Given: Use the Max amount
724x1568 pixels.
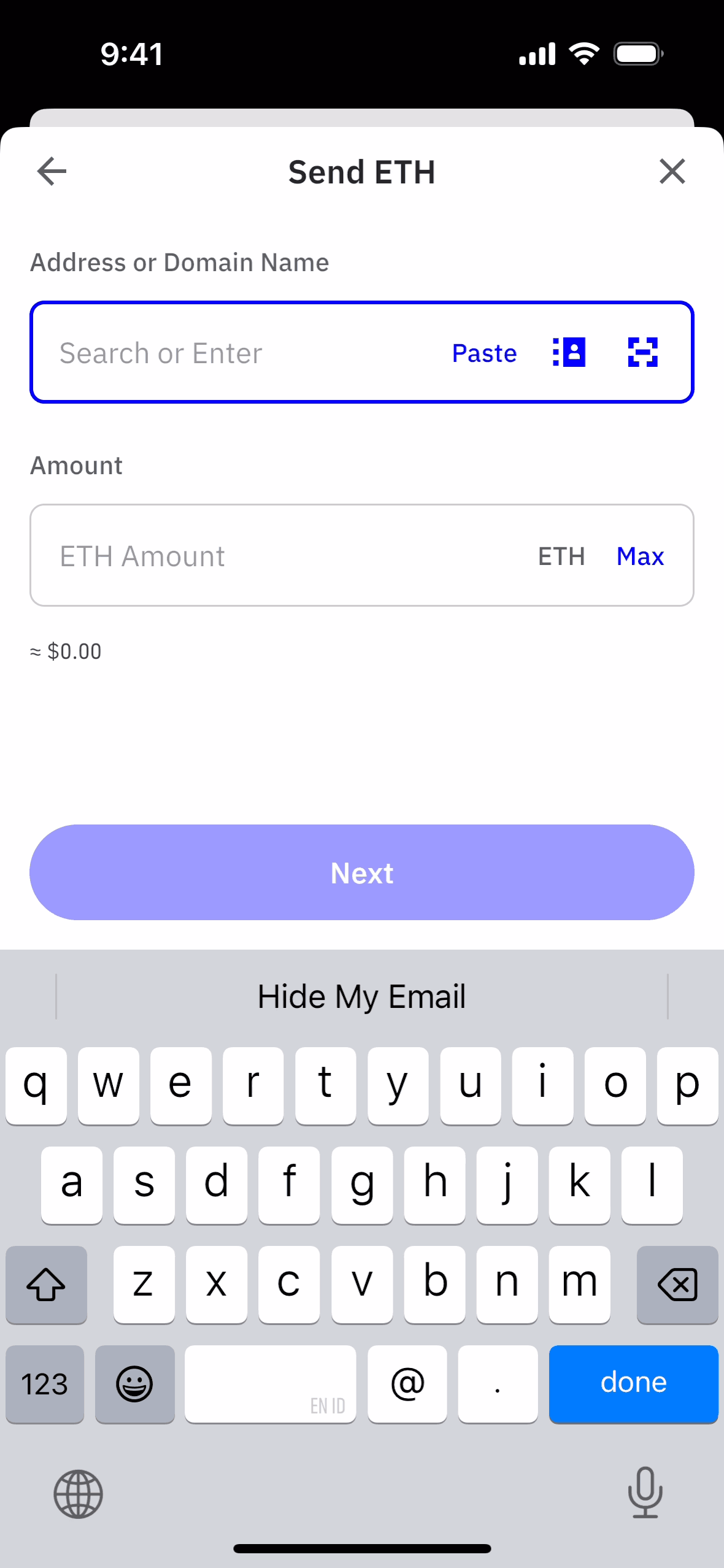Looking at the screenshot, I should point(640,556).
